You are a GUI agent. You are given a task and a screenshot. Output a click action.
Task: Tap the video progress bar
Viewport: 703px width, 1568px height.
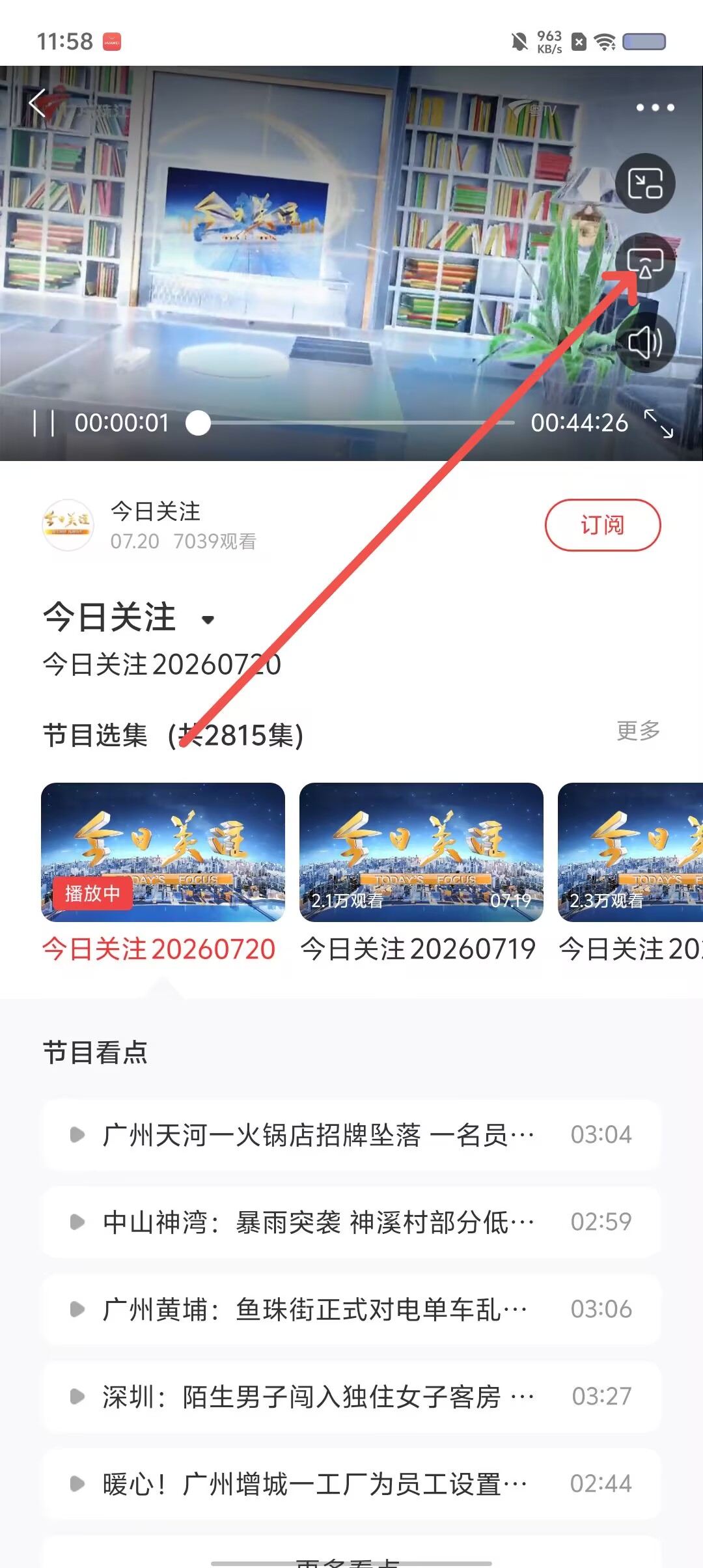click(x=351, y=423)
